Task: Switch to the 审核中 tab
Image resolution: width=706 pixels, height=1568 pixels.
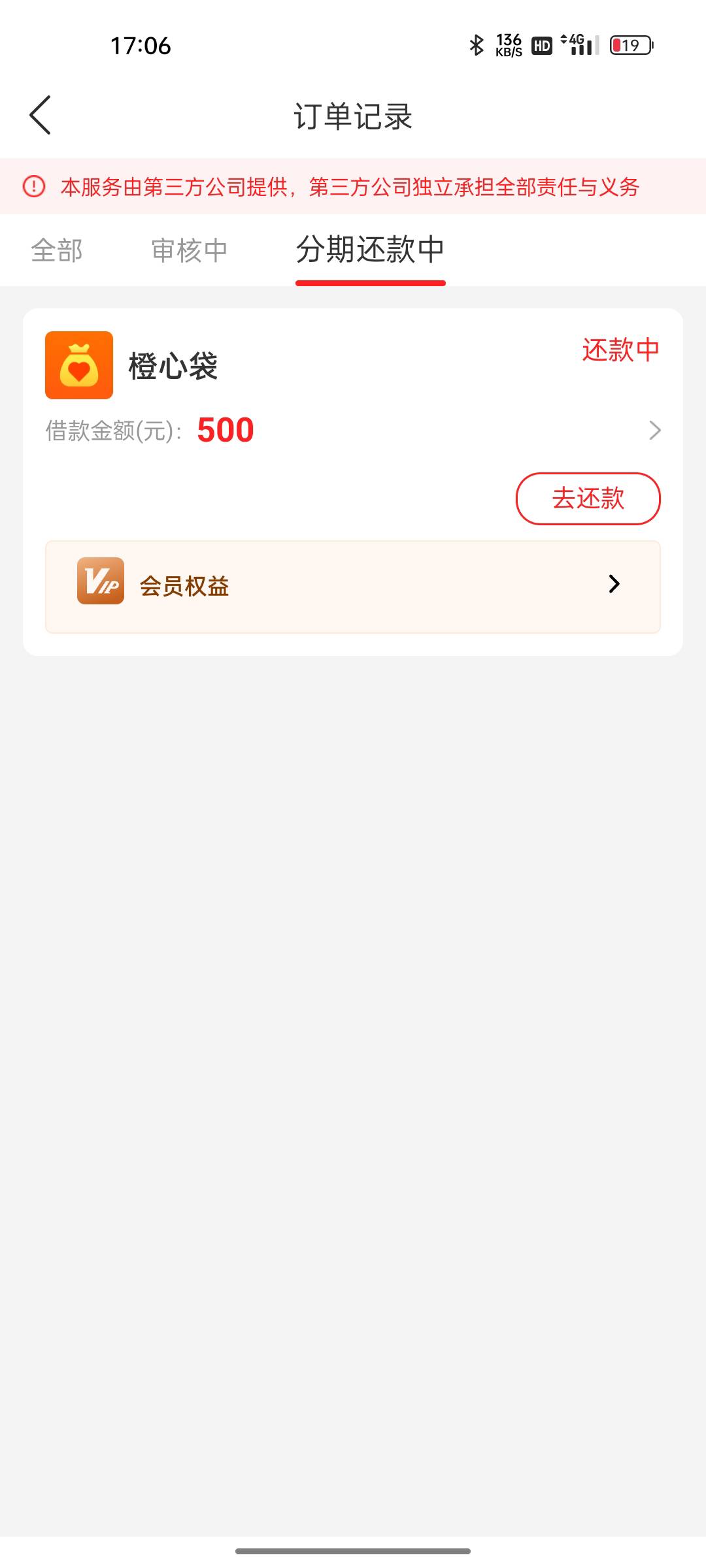Action: (190, 251)
